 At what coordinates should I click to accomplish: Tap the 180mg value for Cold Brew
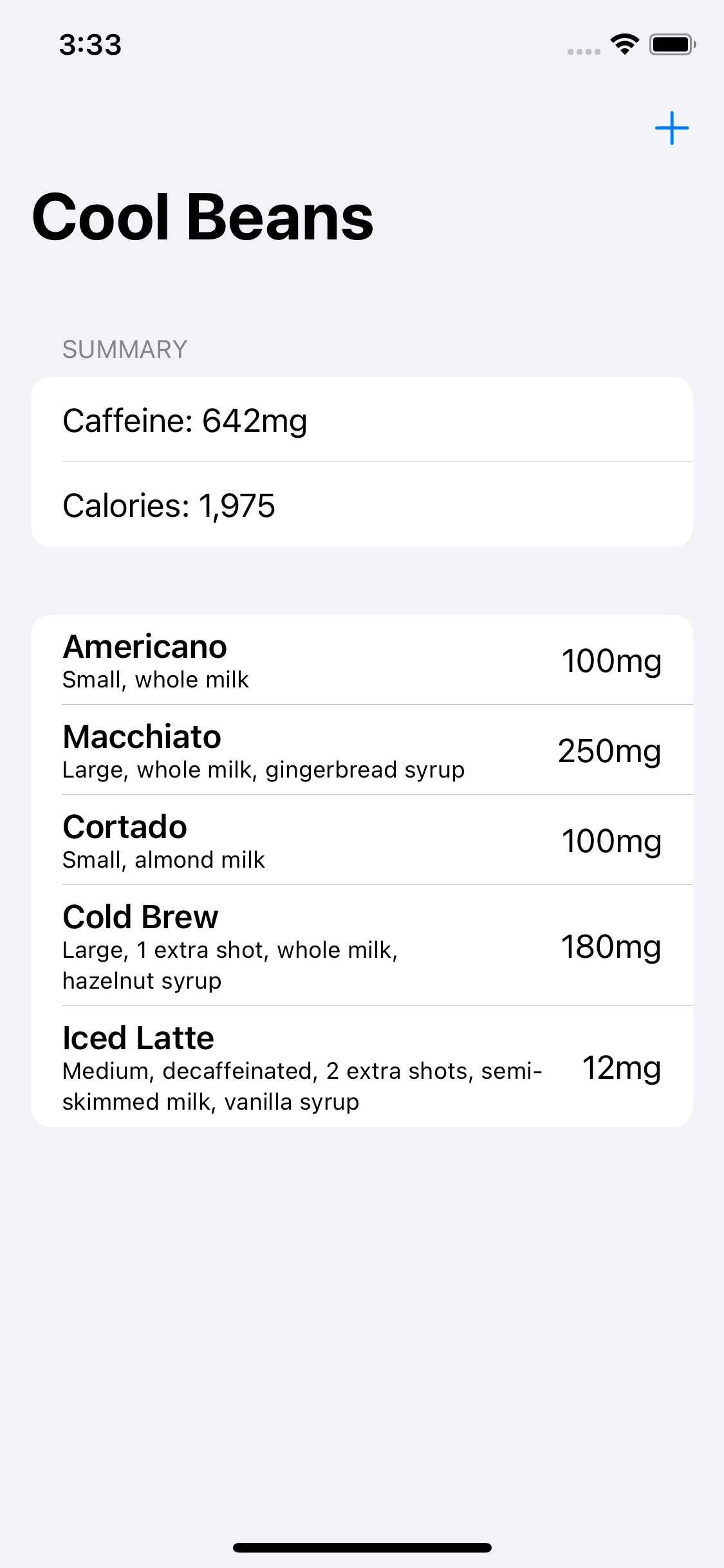tap(611, 946)
